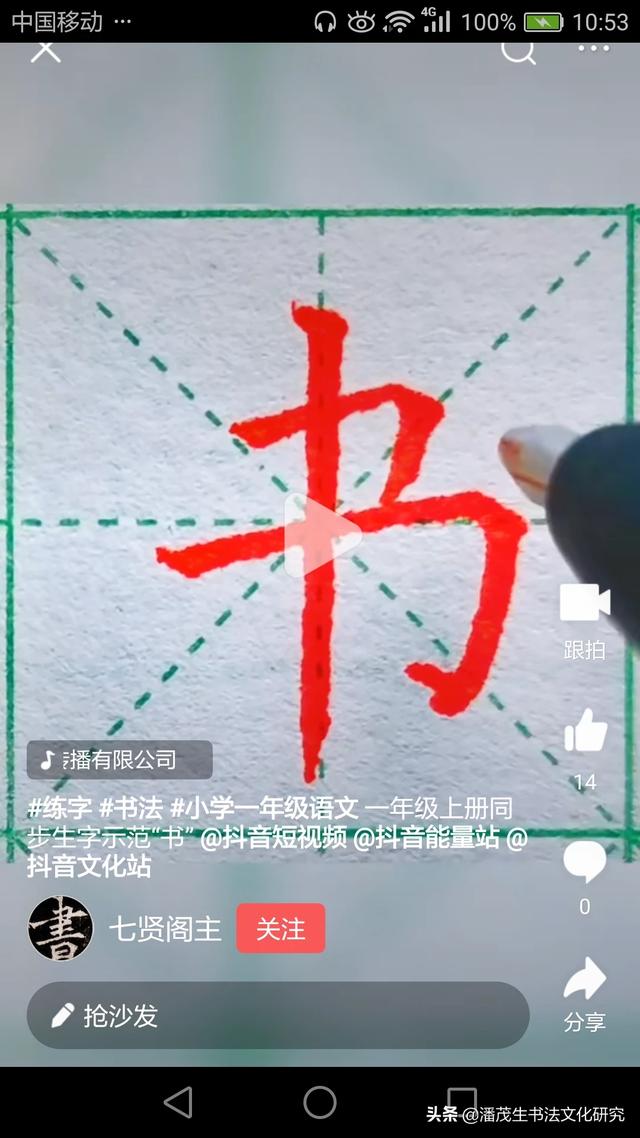Open 七贤阁主's profile avatar
This screenshot has height=1138, width=640.
60,928
